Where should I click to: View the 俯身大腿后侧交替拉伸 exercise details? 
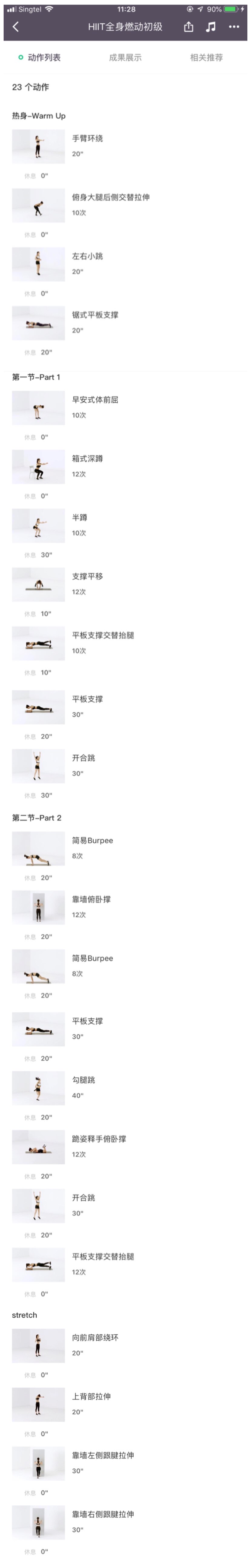tap(111, 198)
